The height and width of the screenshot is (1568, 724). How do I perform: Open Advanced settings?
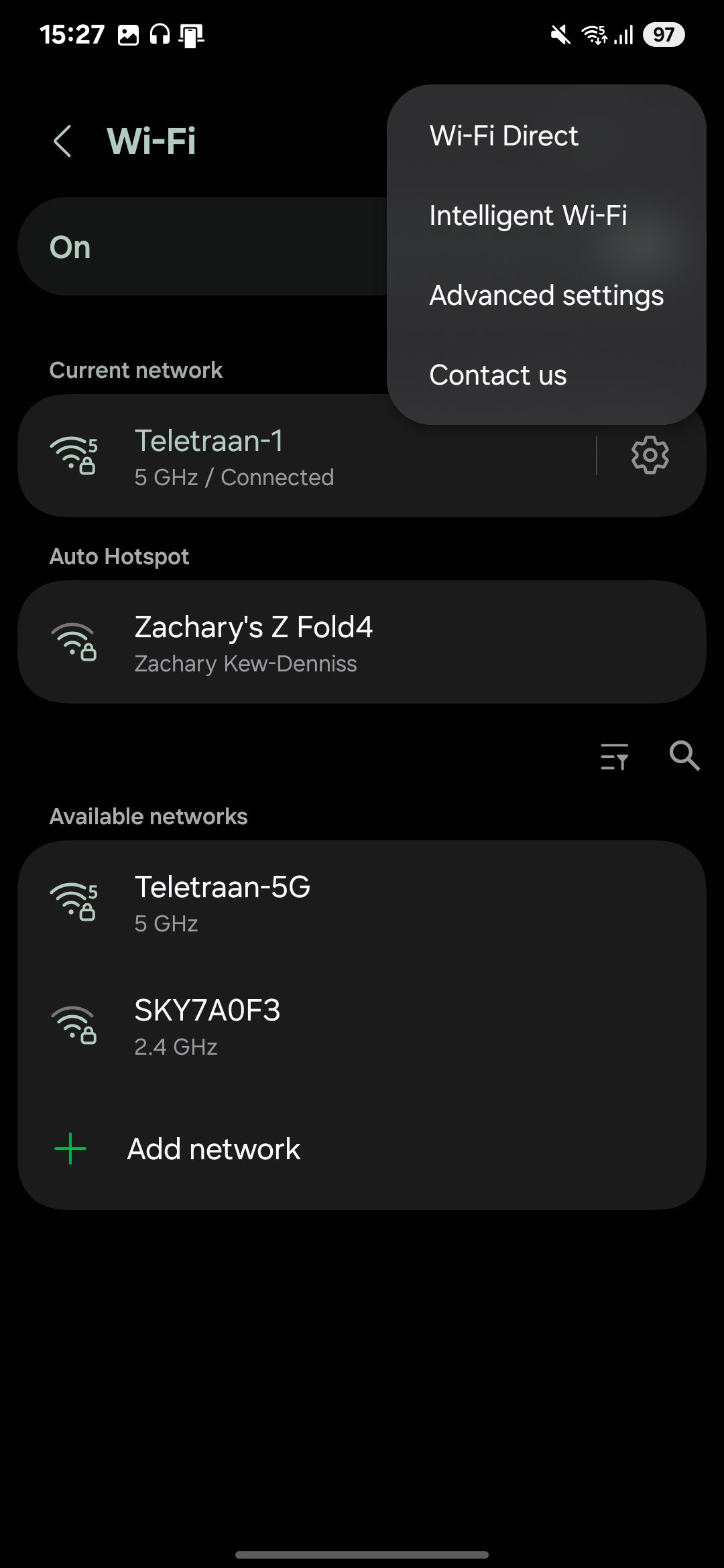click(546, 296)
